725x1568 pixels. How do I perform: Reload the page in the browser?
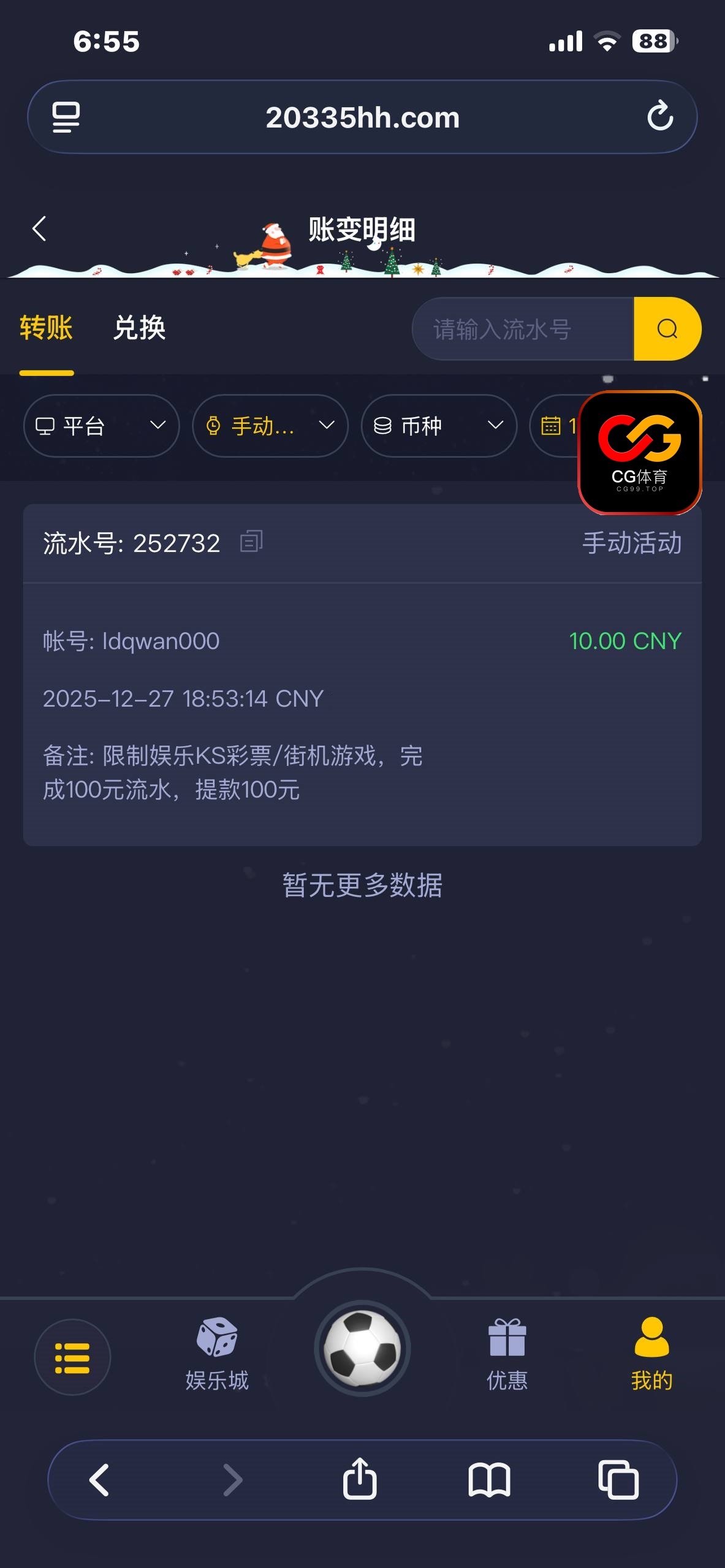660,116
